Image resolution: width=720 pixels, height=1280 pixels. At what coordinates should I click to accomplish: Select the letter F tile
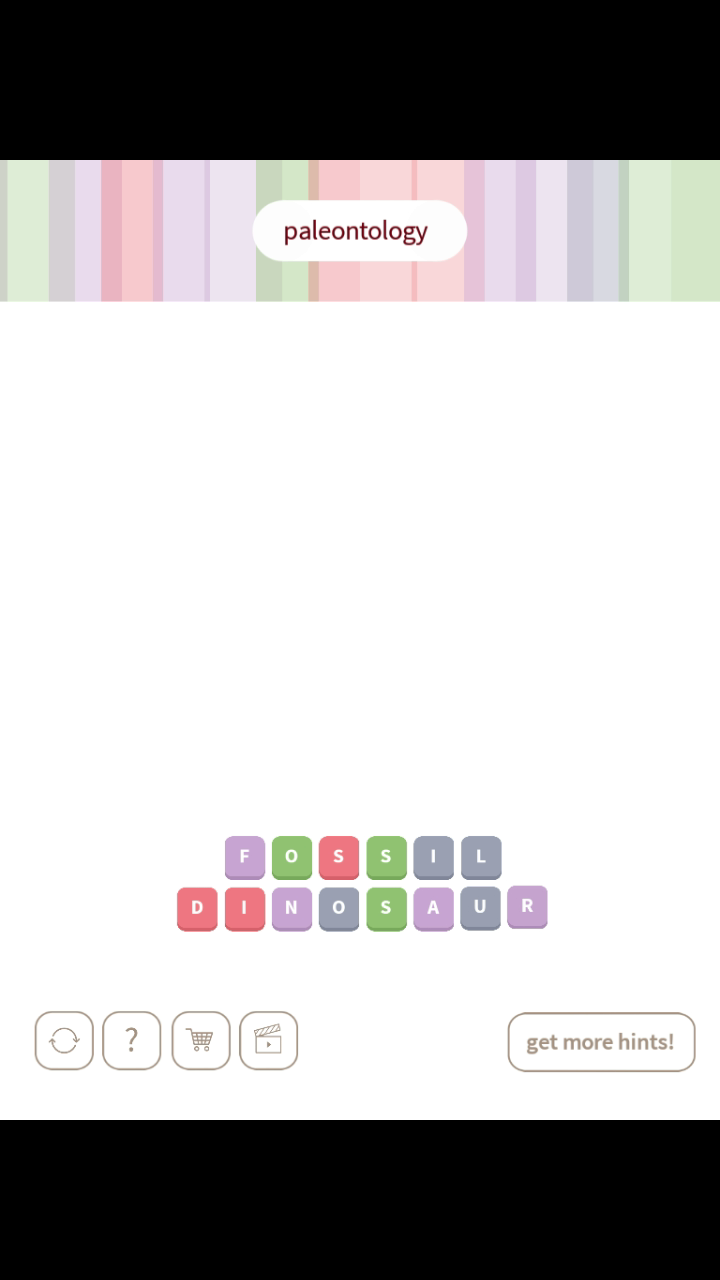(245, 857)
